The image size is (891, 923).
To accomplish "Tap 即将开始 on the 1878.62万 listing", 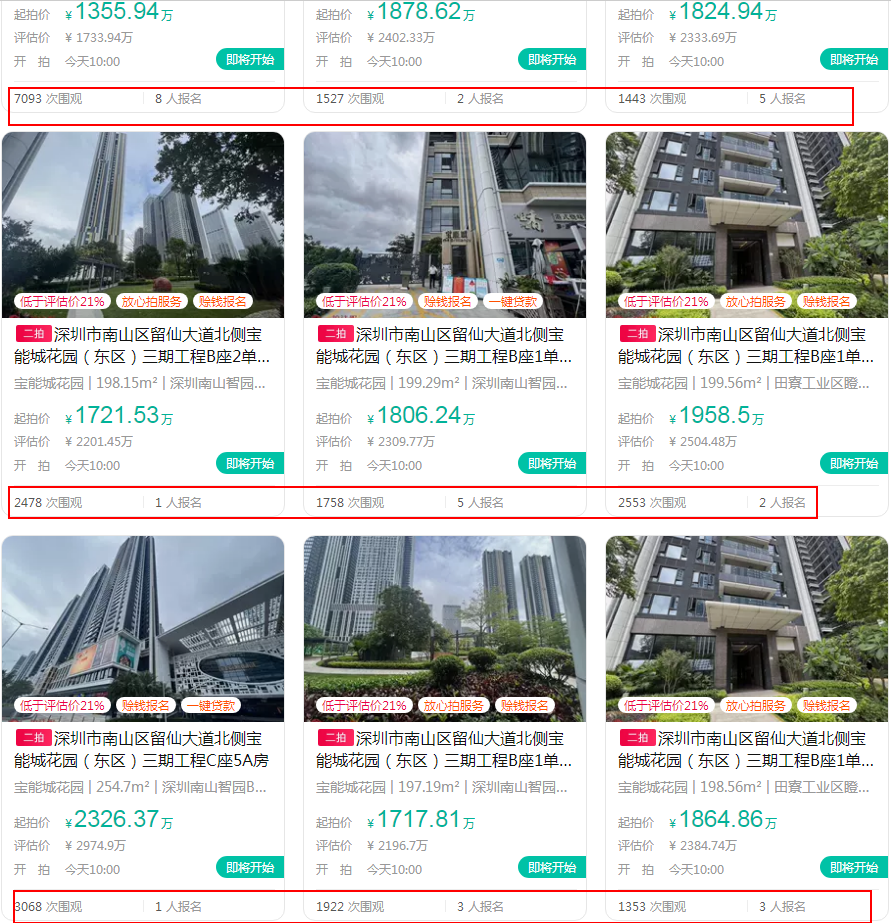I will 551,59.
